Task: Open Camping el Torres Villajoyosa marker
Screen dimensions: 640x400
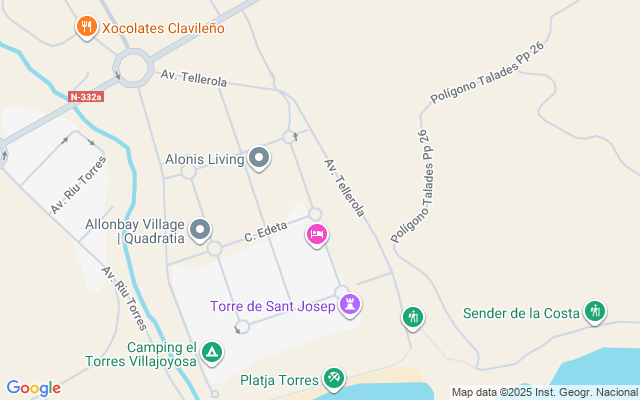Action: [x=211, y=352]
